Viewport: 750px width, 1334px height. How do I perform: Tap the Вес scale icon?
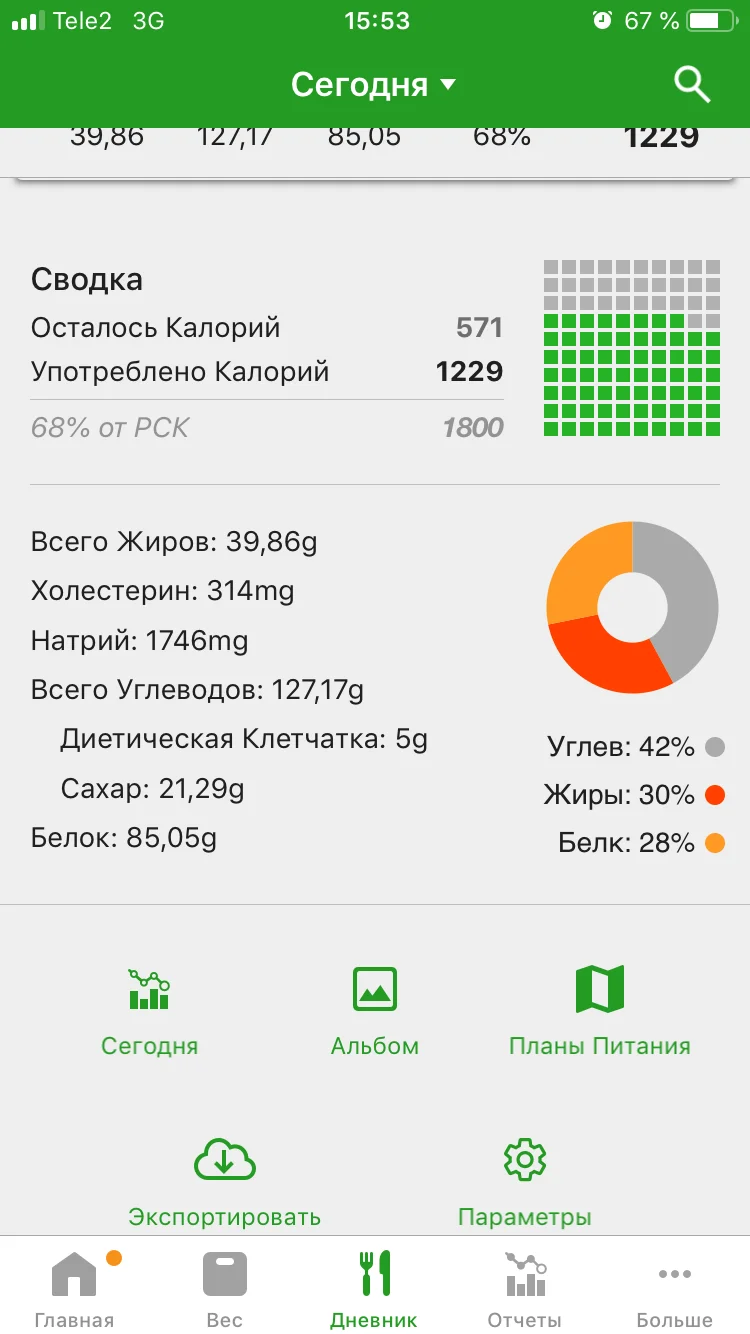click(224, 1272)
